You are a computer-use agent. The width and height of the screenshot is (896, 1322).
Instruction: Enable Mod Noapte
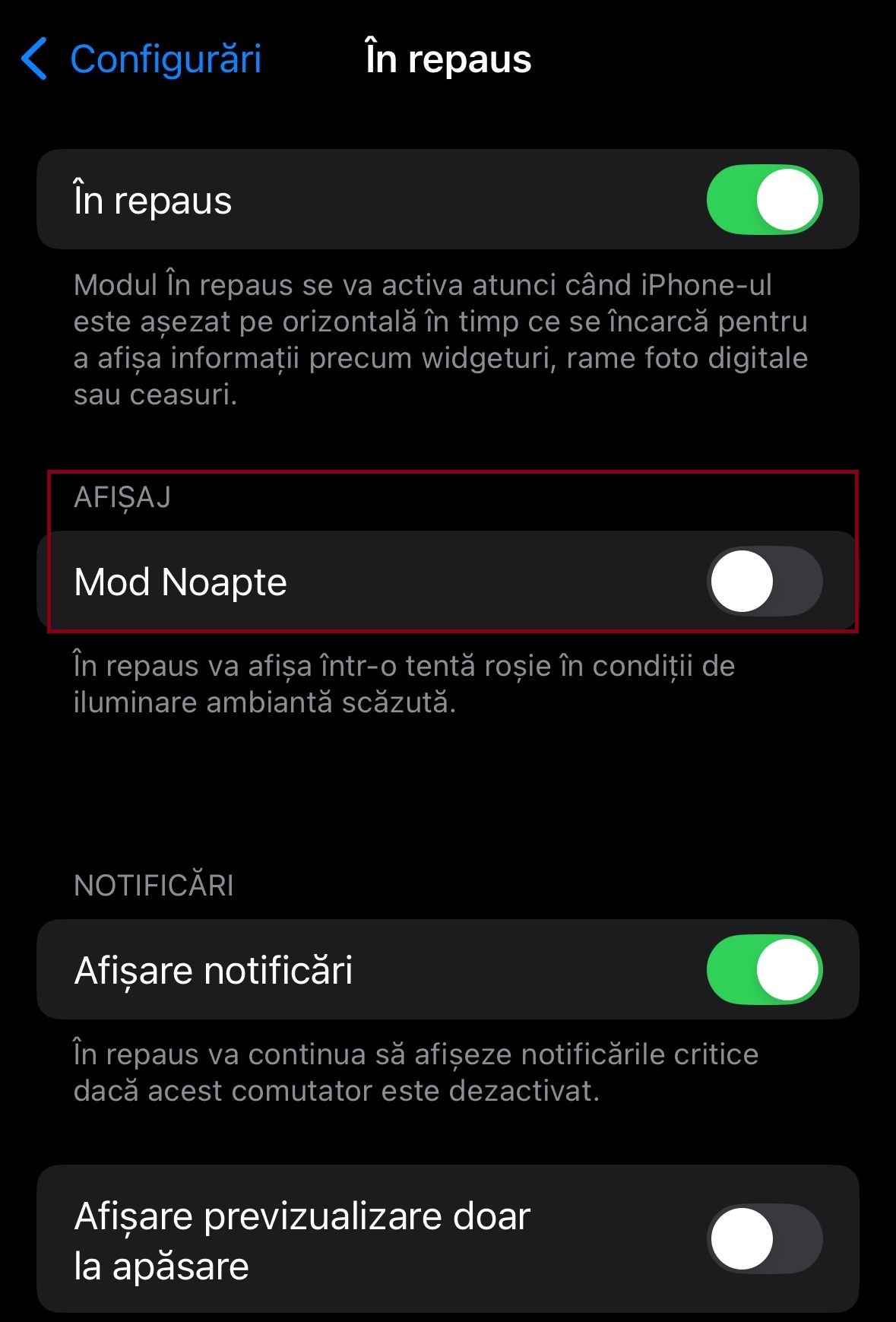click(x=764, y=582)
